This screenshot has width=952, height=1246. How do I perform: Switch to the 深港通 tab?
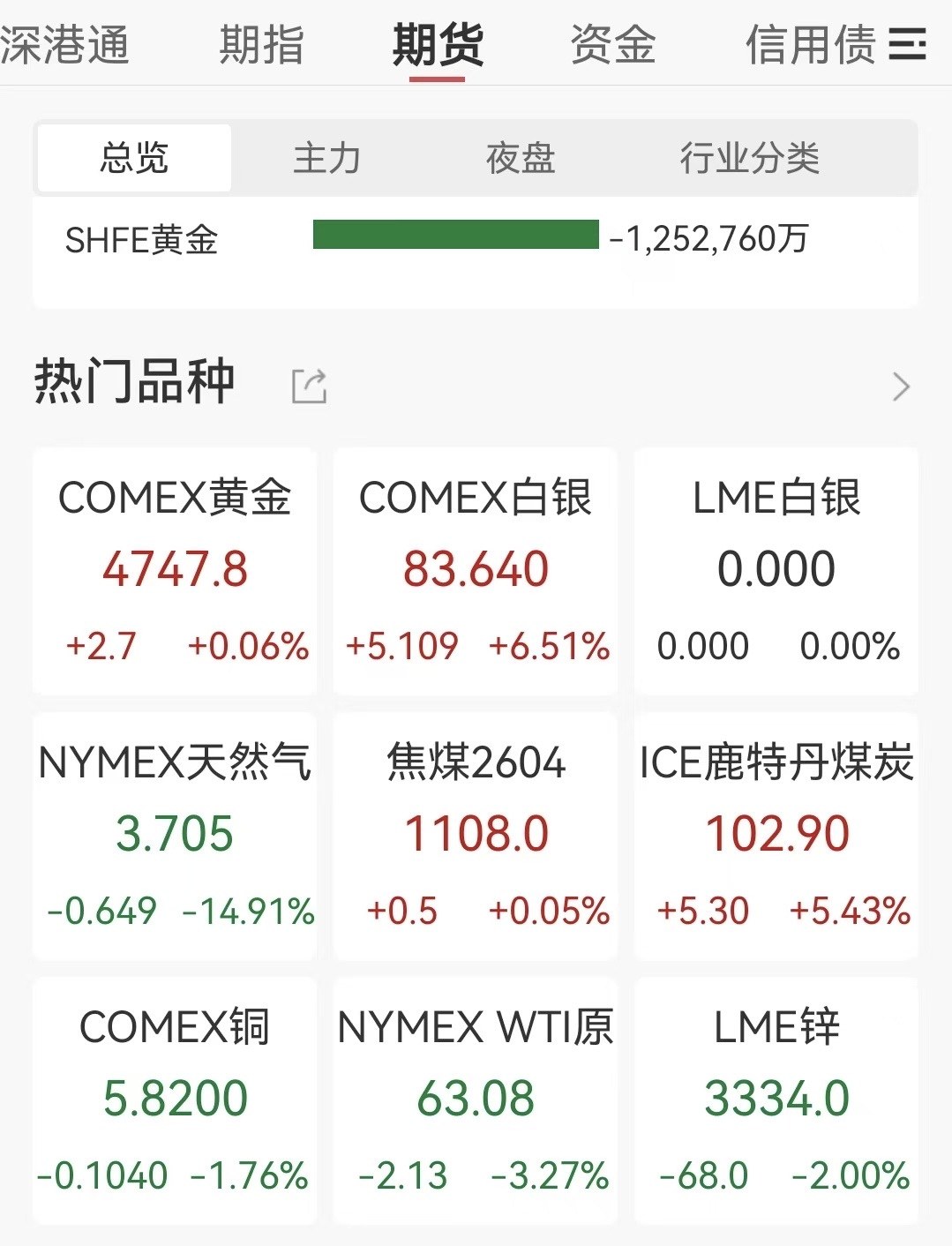coord(64,44)
